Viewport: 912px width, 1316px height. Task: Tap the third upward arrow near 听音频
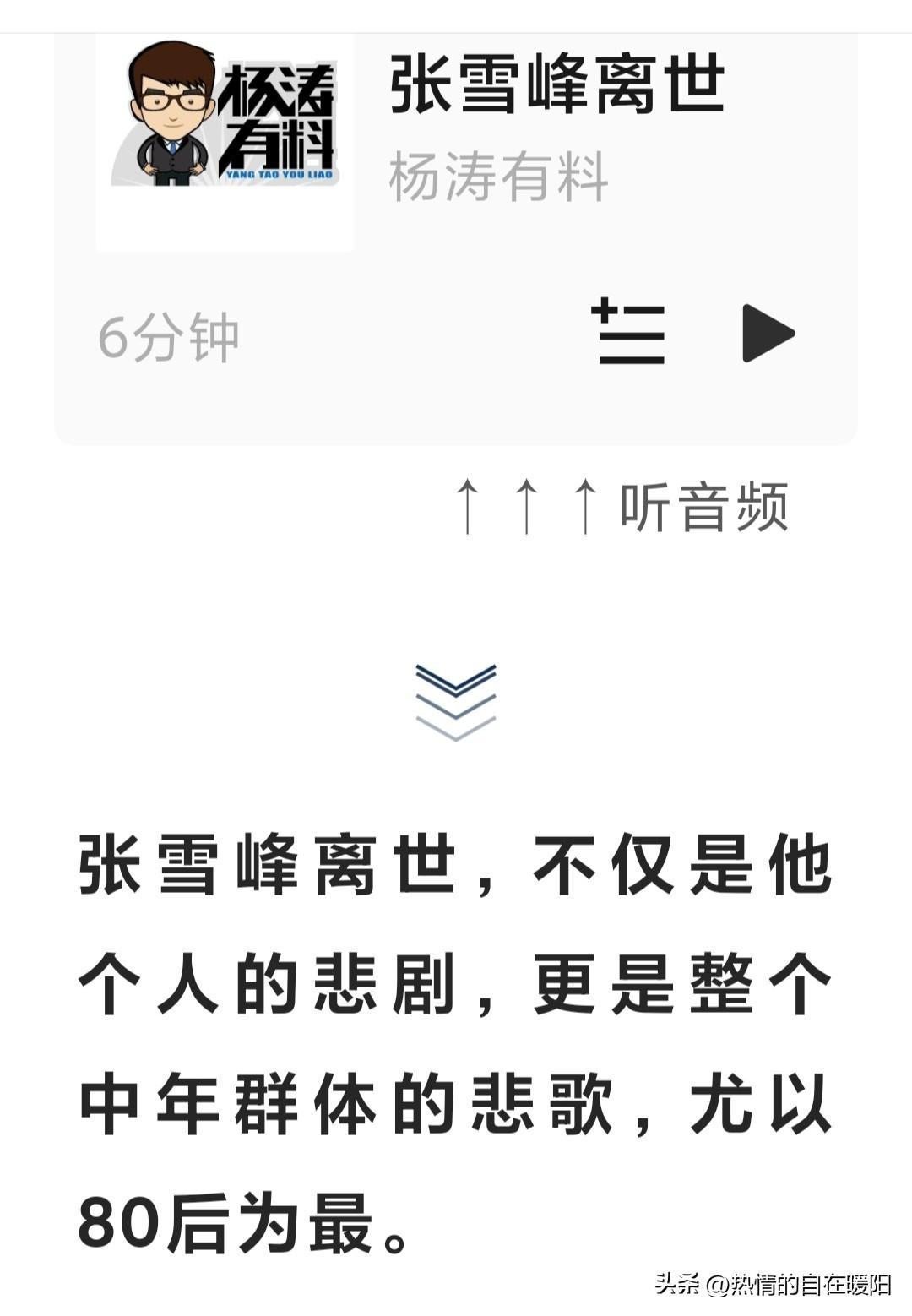coord(585,505)
